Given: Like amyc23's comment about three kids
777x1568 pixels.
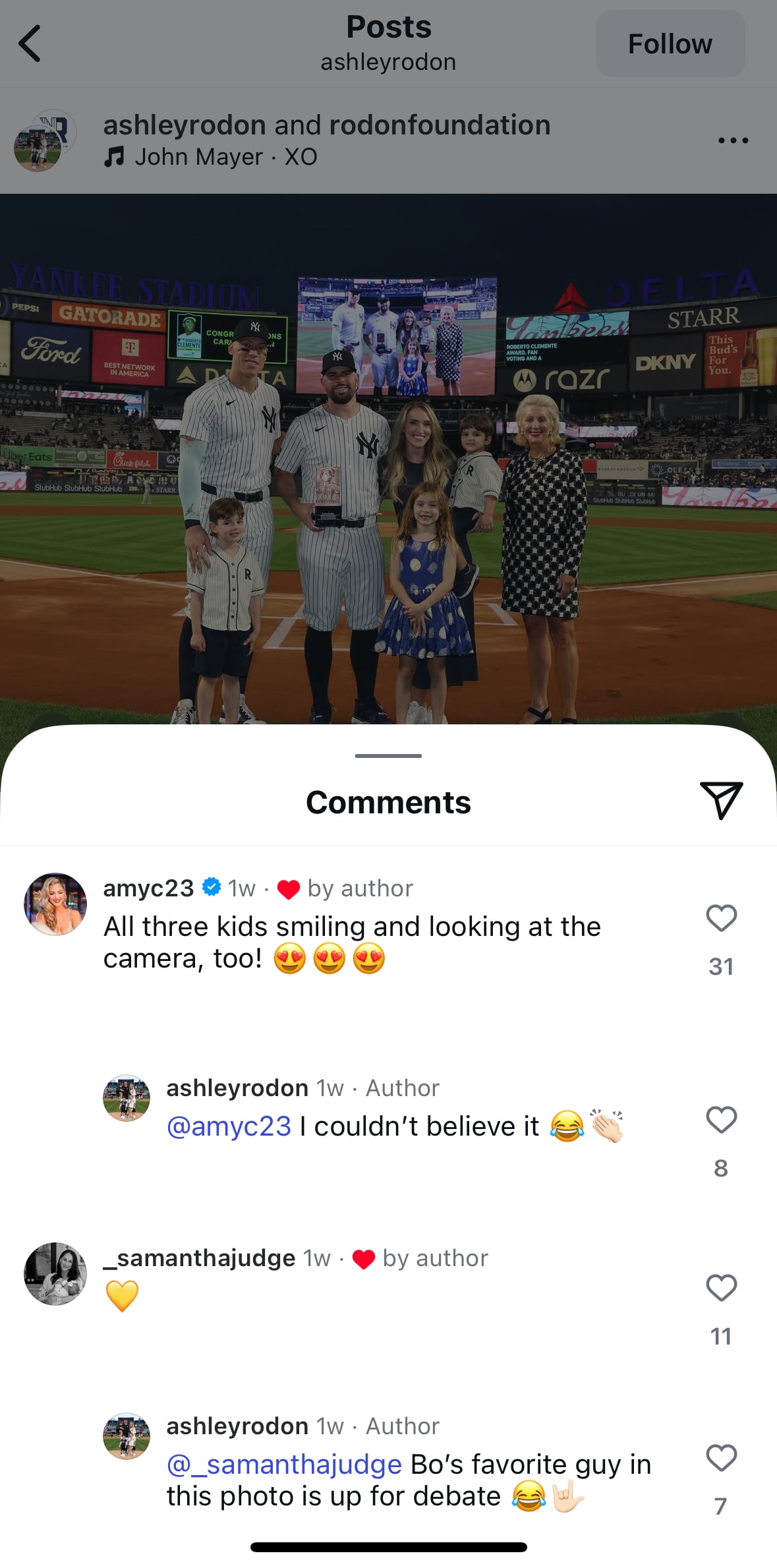Looking at the screenshot, I should pyautogui.click(x=721, y=917).
